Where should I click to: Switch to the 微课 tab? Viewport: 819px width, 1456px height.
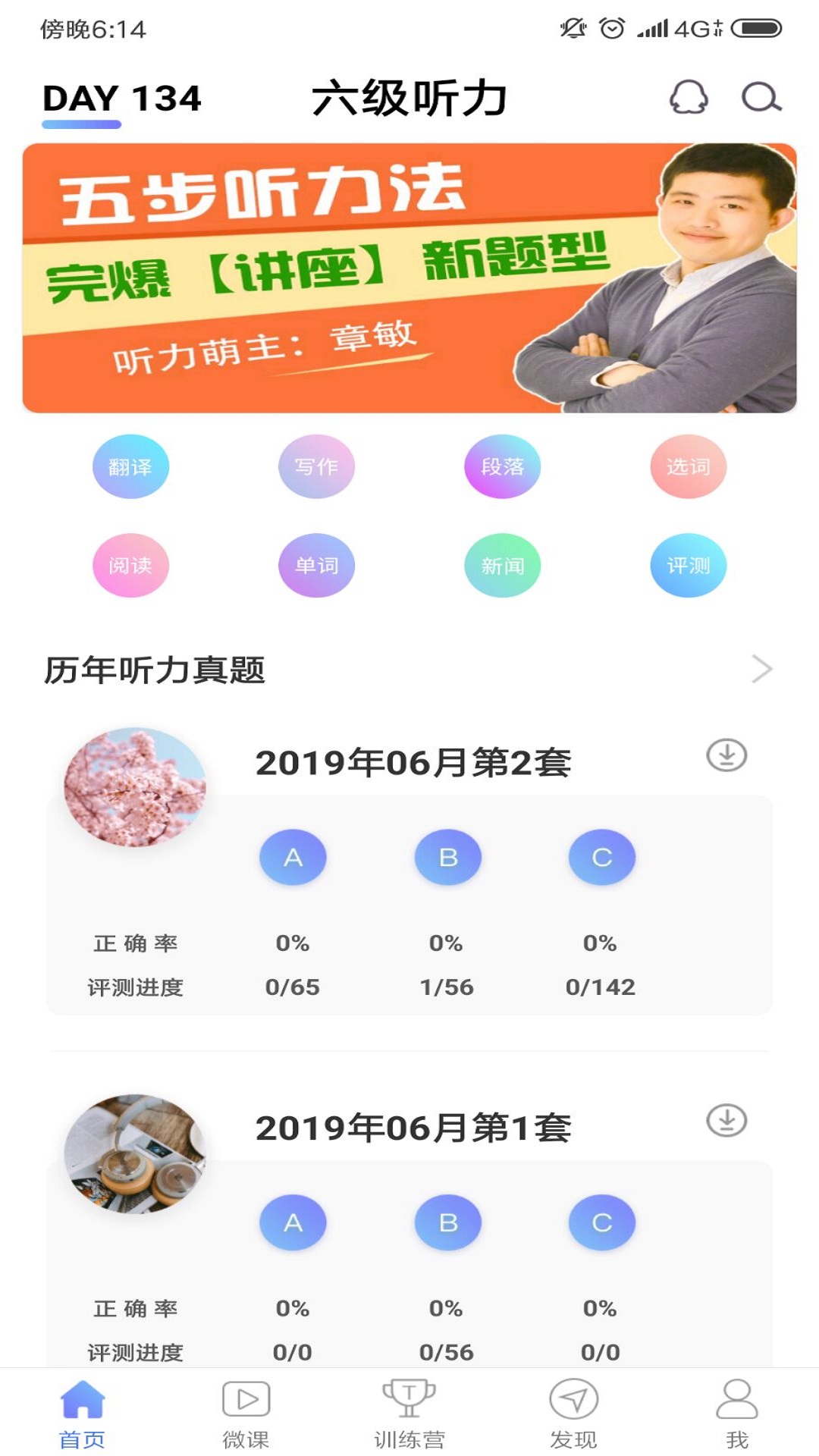coord(246,1418)
